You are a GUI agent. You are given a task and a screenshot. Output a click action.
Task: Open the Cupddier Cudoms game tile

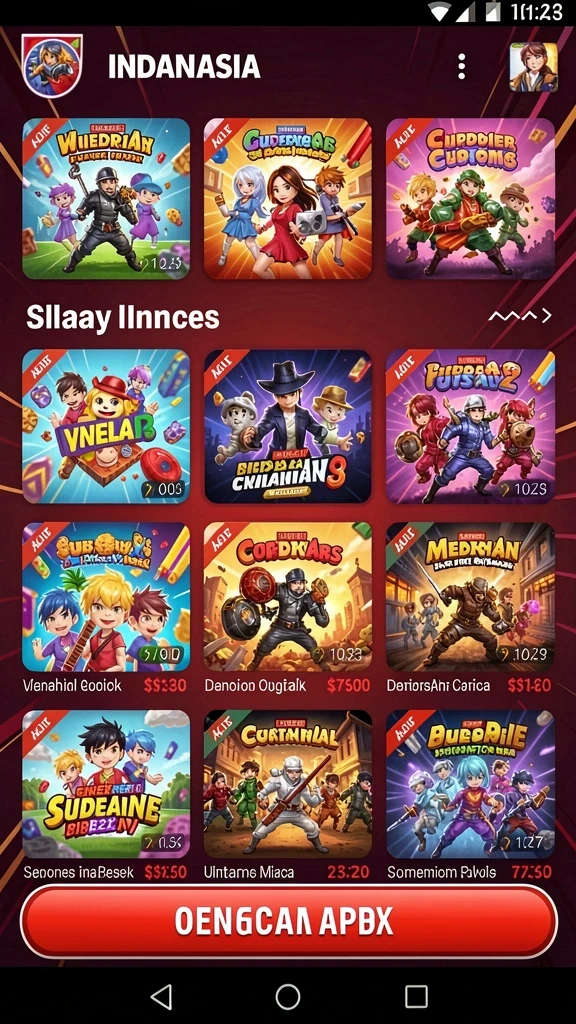(470, 199)
